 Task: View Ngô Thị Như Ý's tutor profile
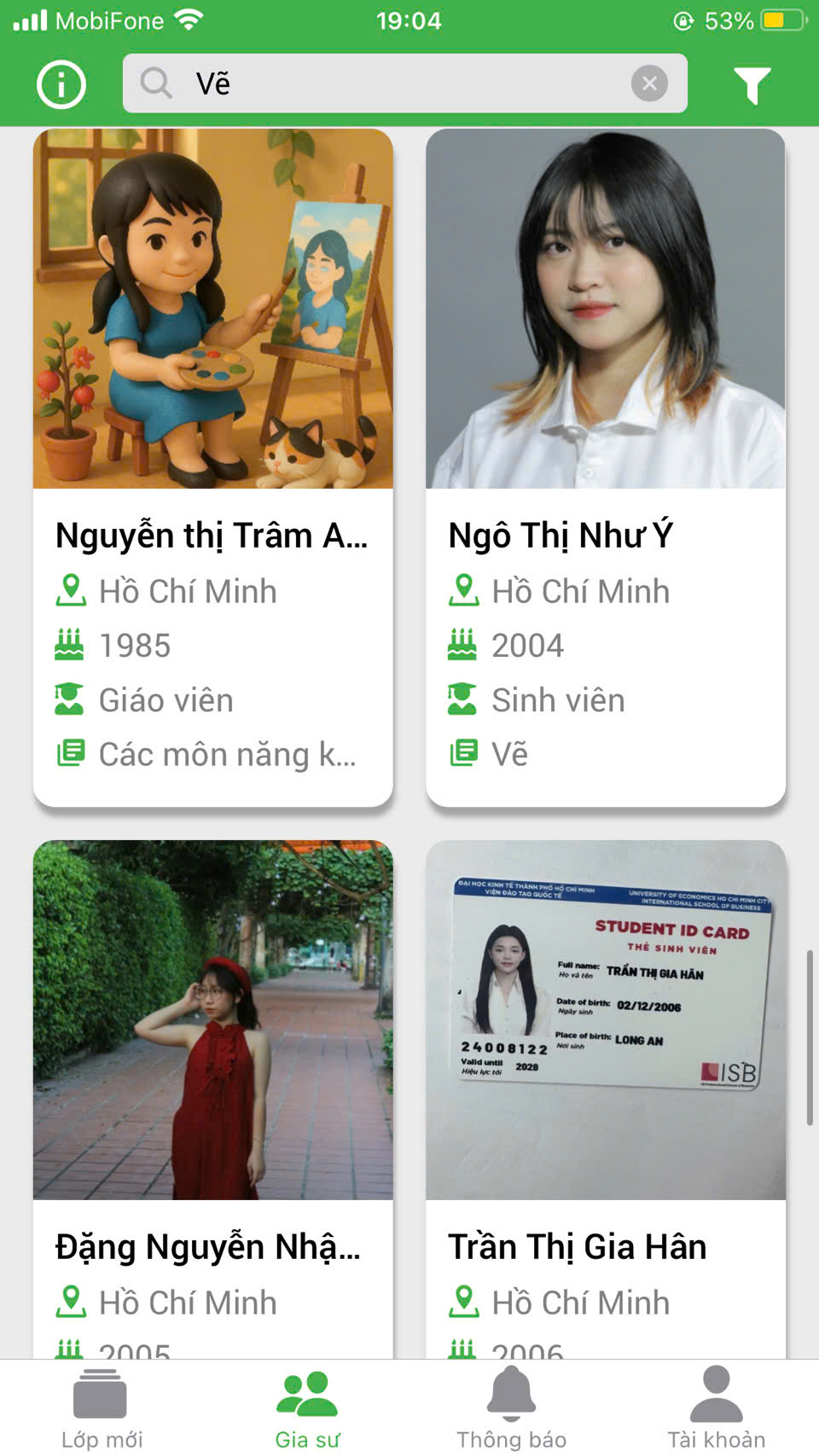point(605,467)
